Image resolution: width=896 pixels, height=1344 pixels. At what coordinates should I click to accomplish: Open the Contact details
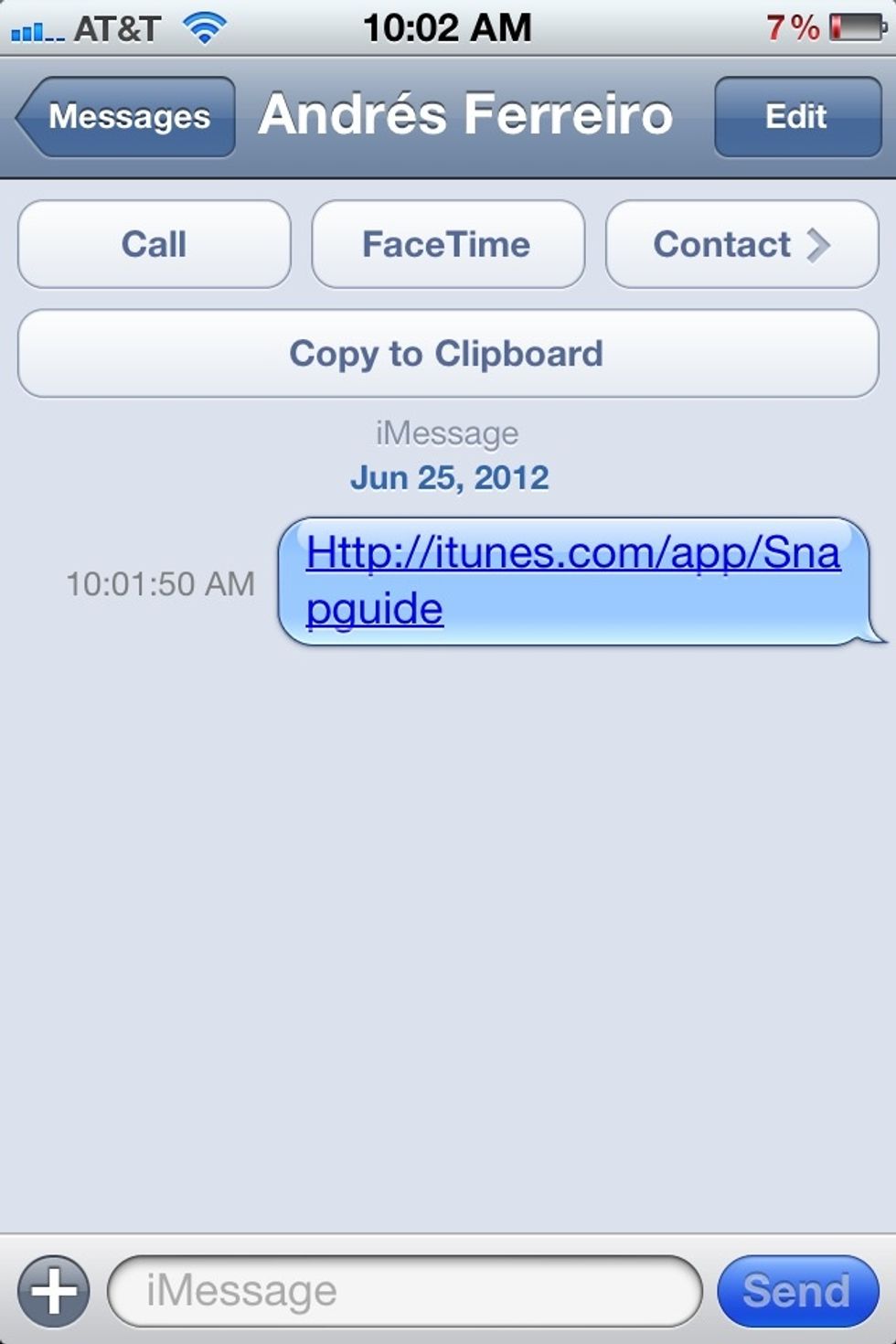[x=721, y=244]
